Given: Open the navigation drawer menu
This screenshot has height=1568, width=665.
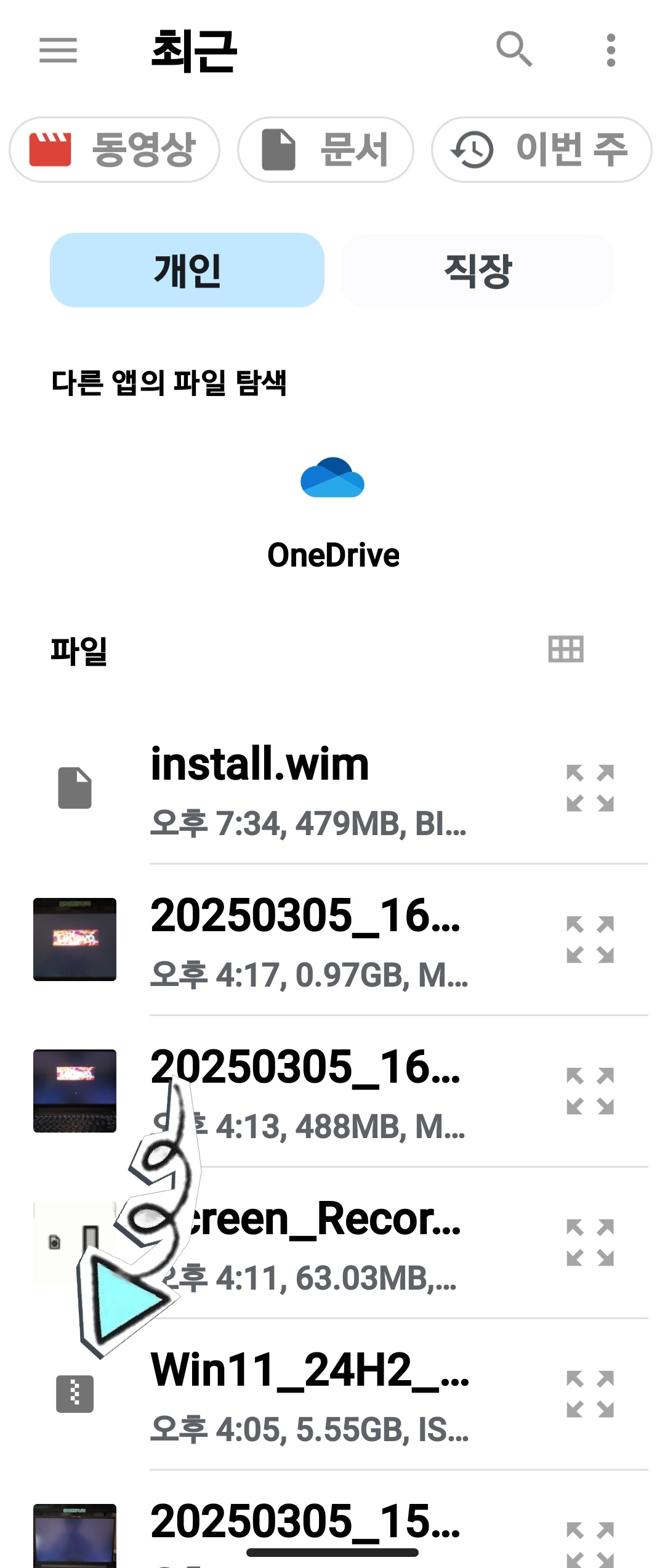Looking at the screenshot, I should pyautogui.click(x=58, y=50).
